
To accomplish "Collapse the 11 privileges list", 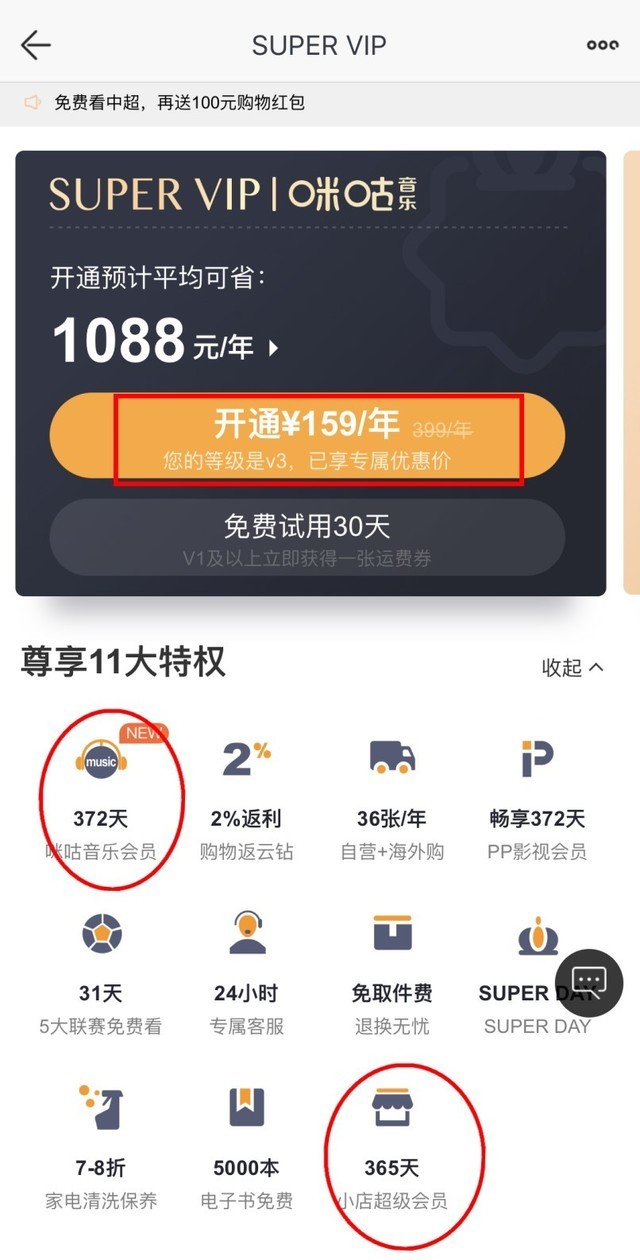I will point(572,667).
